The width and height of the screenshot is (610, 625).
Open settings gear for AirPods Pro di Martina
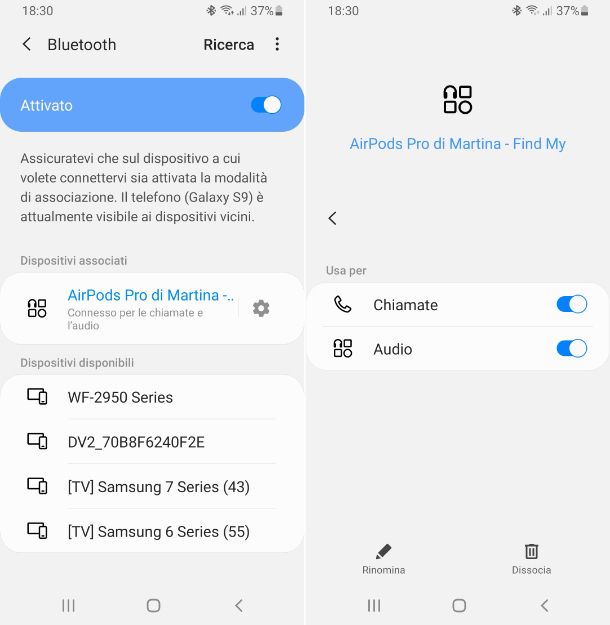[x=261, y=308]
